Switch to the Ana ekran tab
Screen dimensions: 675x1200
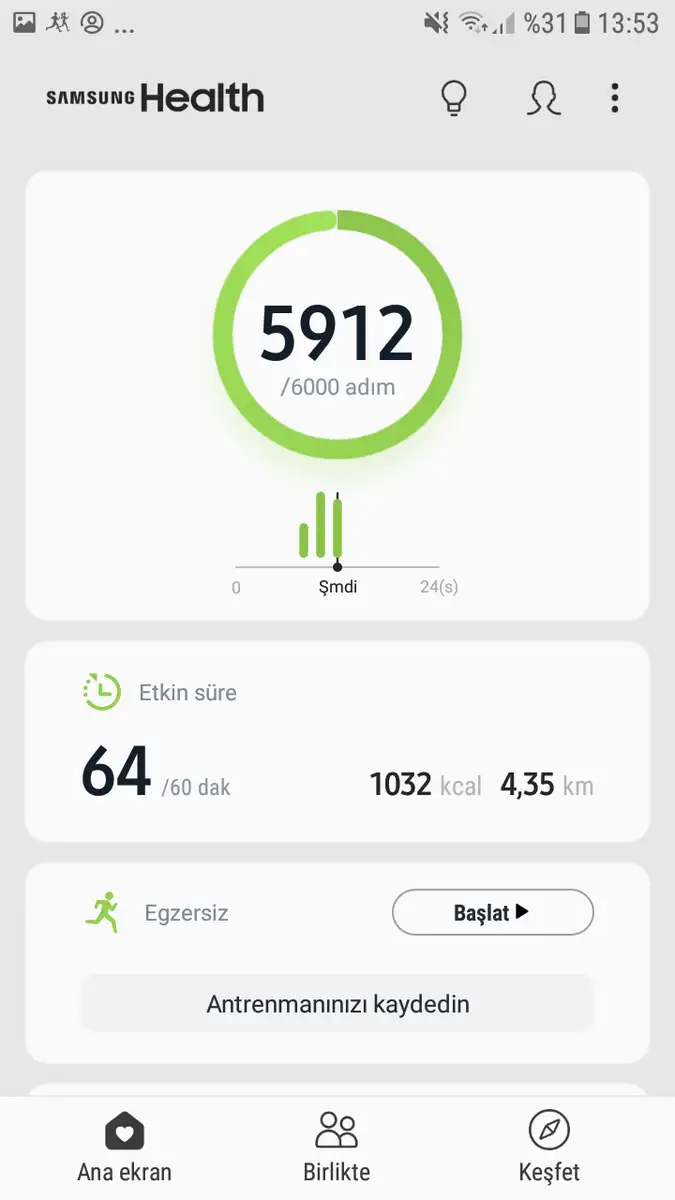(125, 1148)
